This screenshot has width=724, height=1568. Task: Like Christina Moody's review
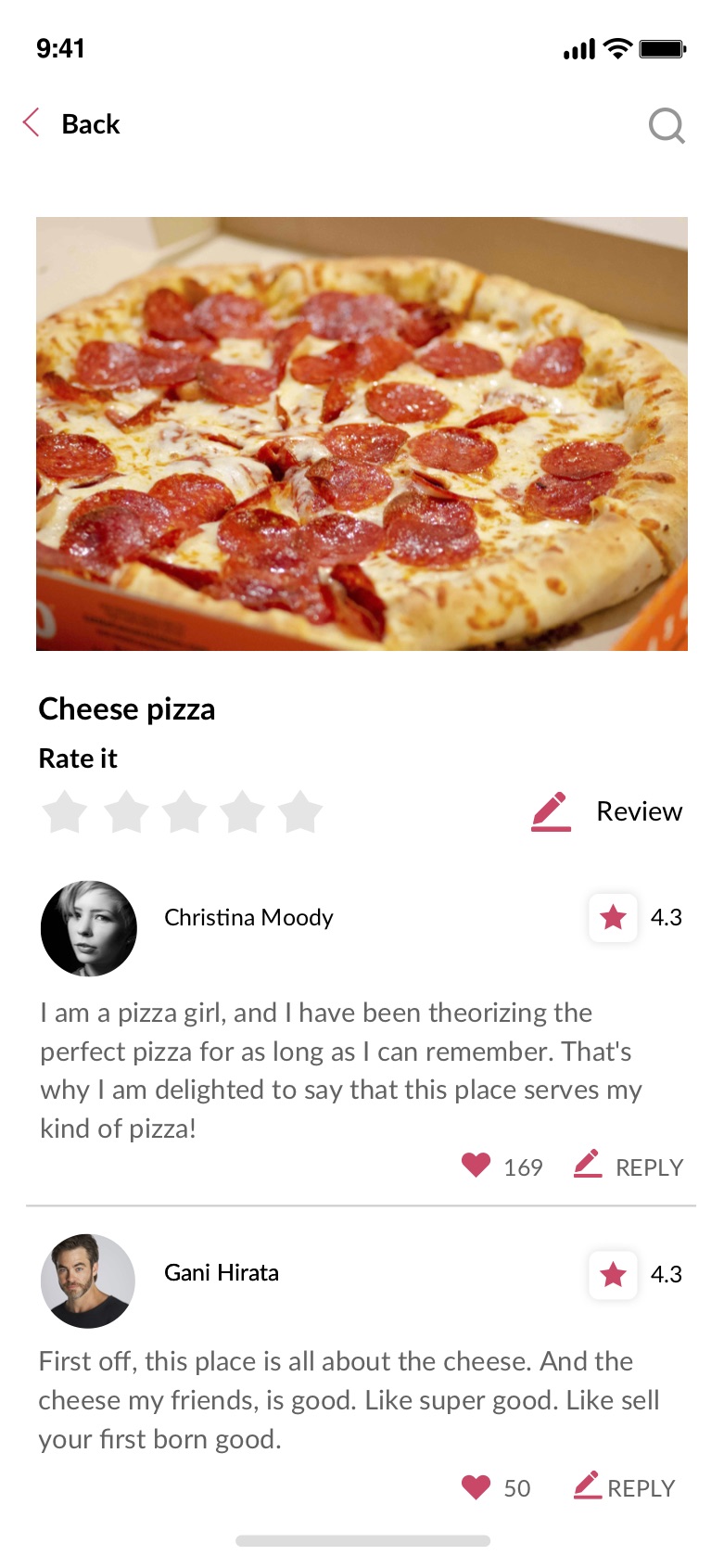pyautogui.click(x=476, y=1166)
